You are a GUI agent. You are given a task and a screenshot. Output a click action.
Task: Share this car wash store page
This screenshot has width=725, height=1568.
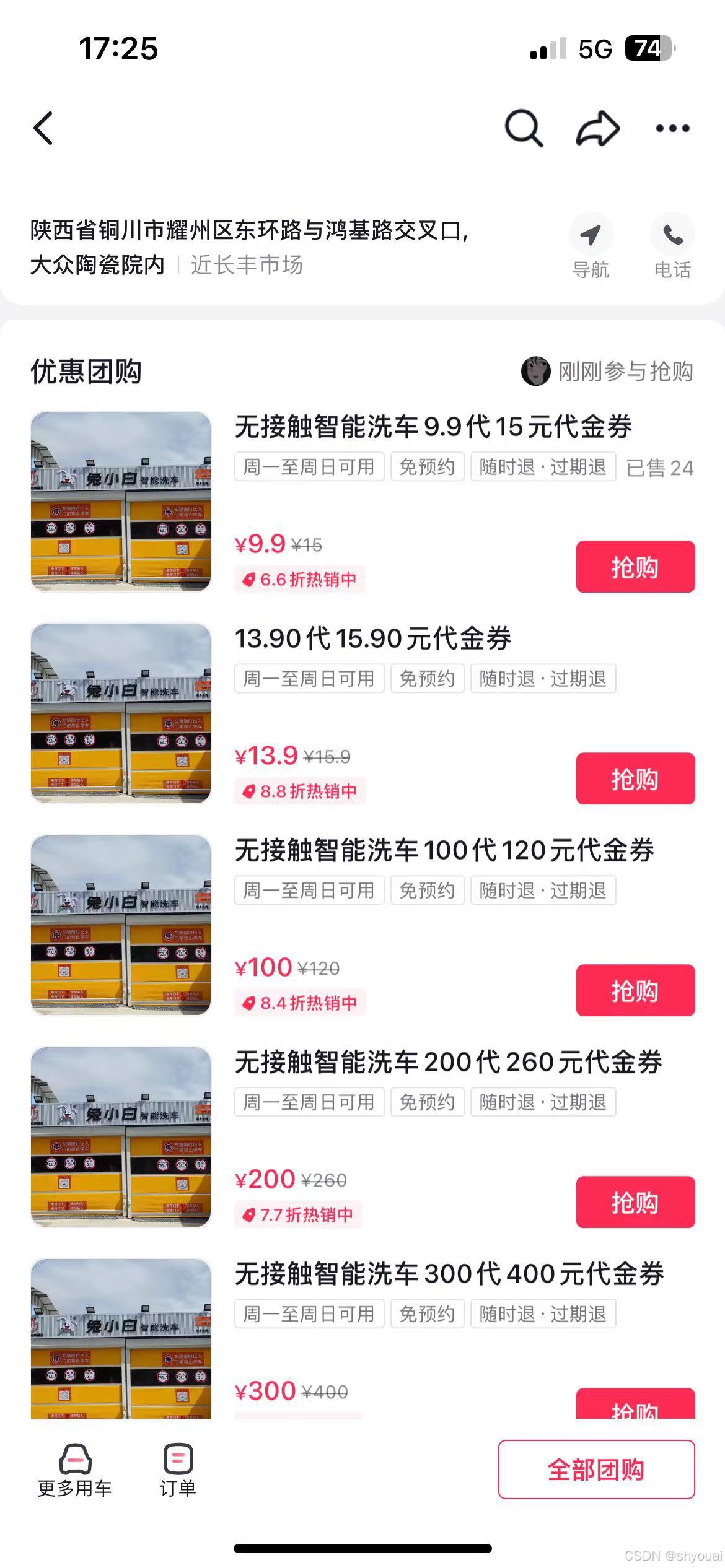pyautogui.click(x=598, y=128)
